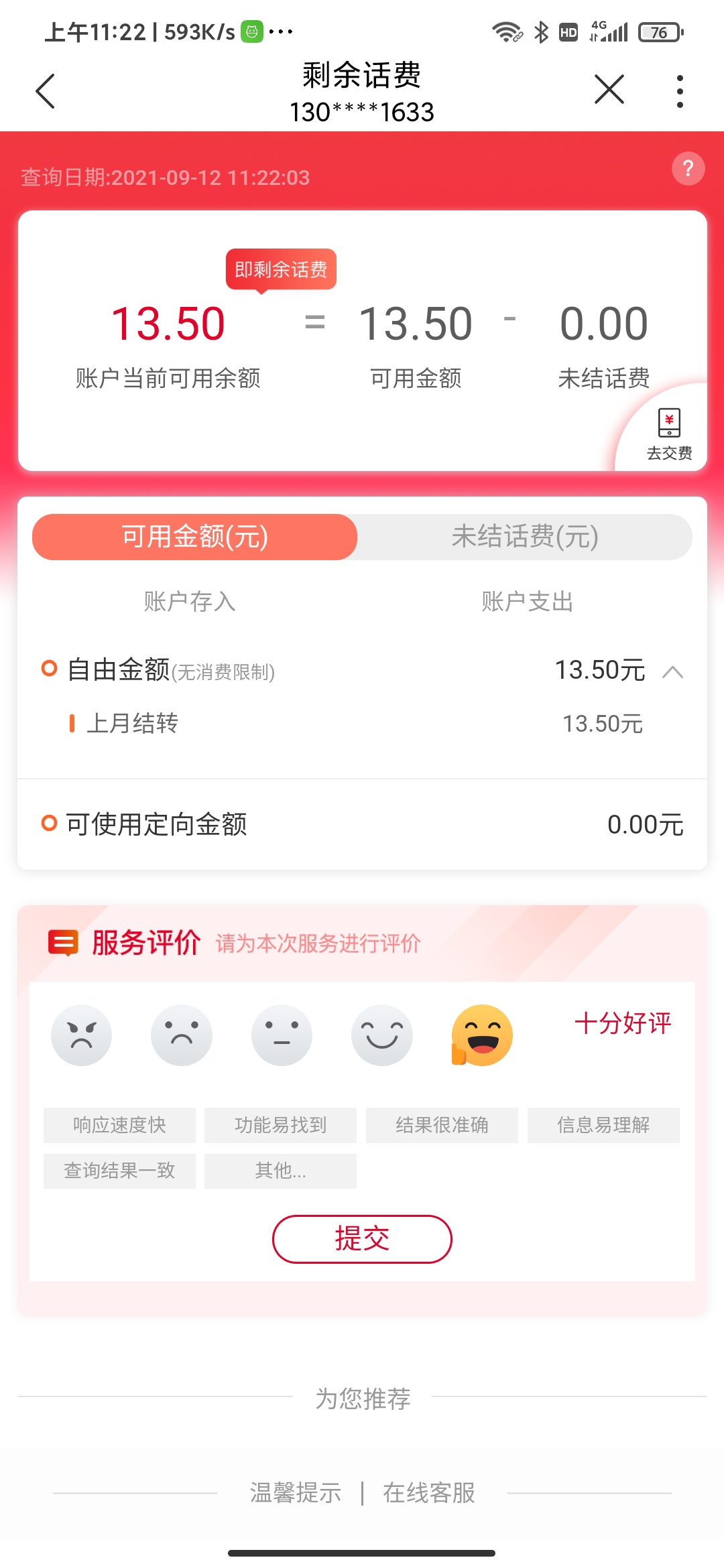
Task: Rate service with the angry face
Action: 81,1035
